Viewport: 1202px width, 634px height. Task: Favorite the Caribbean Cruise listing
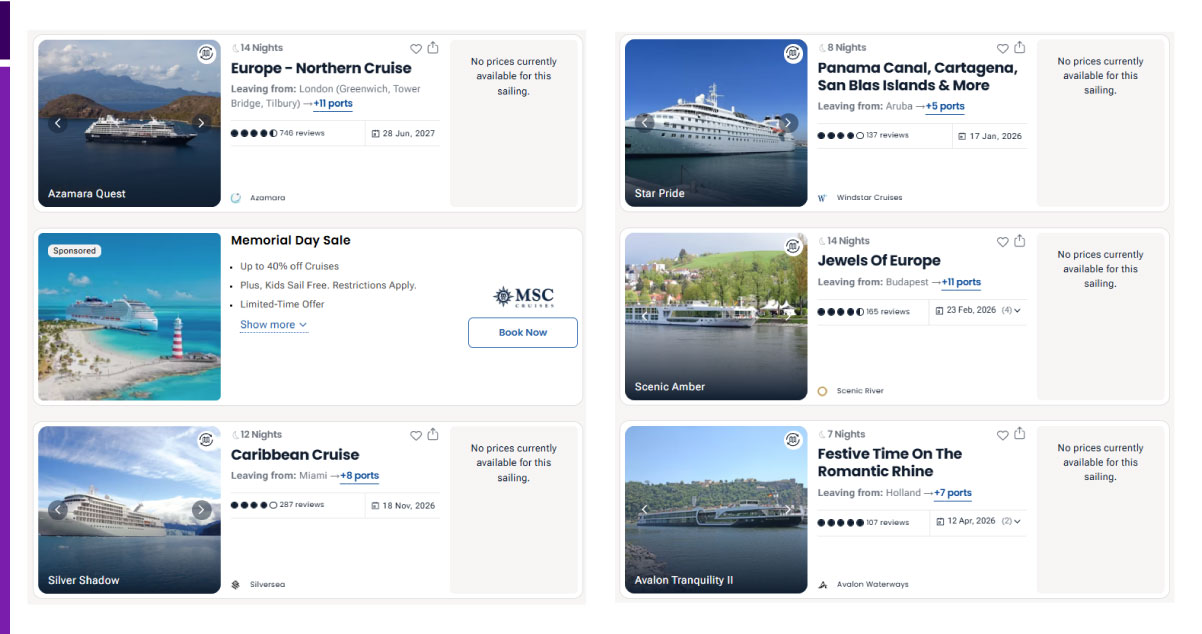(x=416, y=435)
